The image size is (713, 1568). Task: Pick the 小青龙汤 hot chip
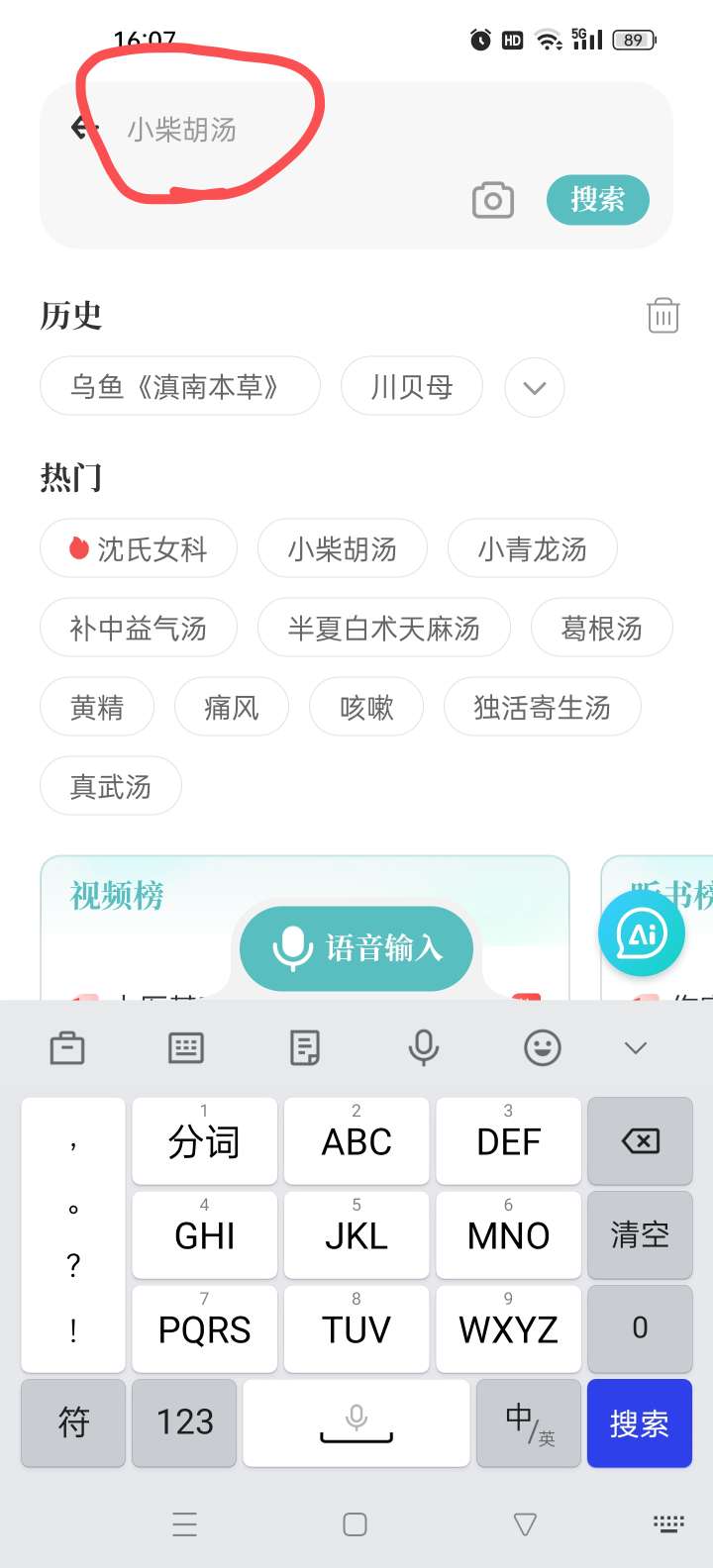point(533,548)
